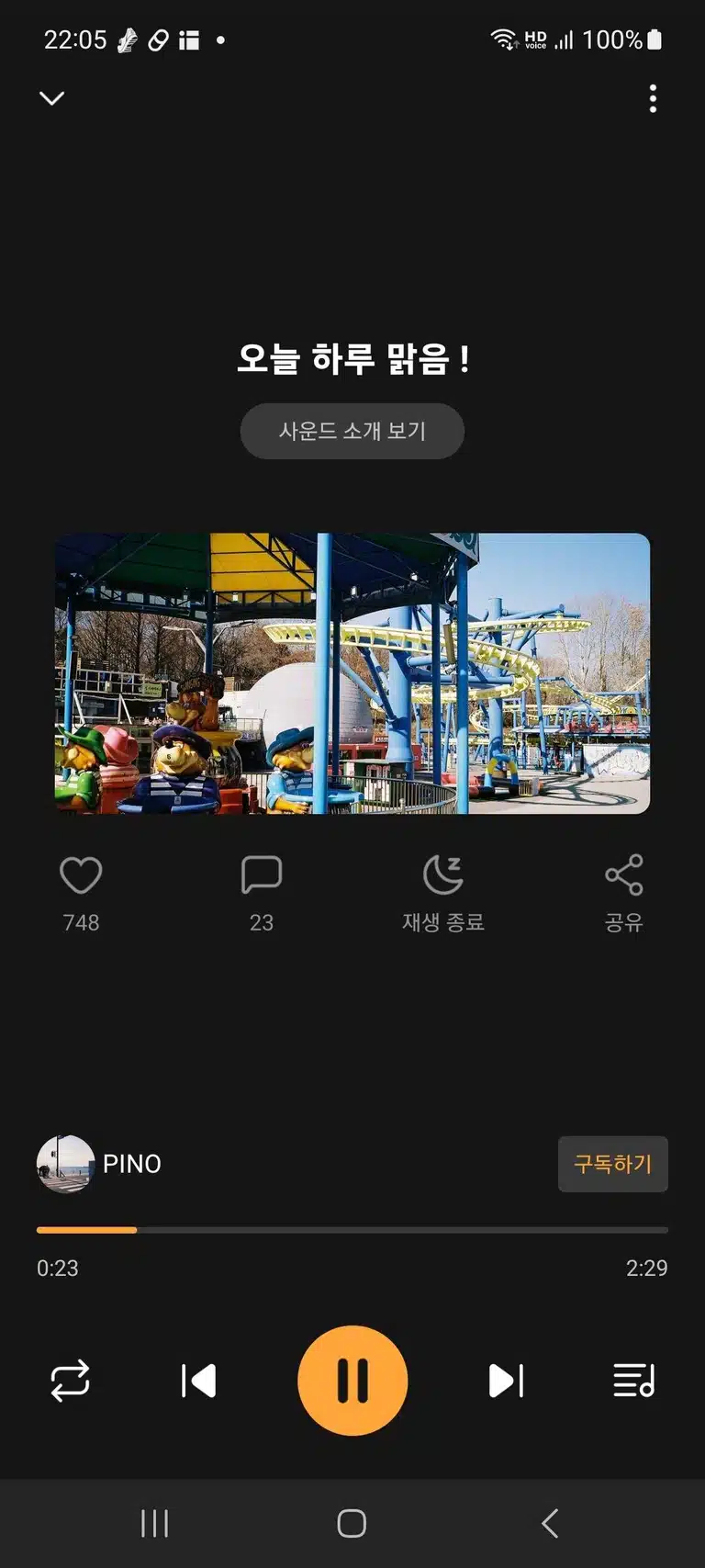This screenshot has width=705, height=1568.
Task: Open the comments bubble icon
Action: pos(262,875)
